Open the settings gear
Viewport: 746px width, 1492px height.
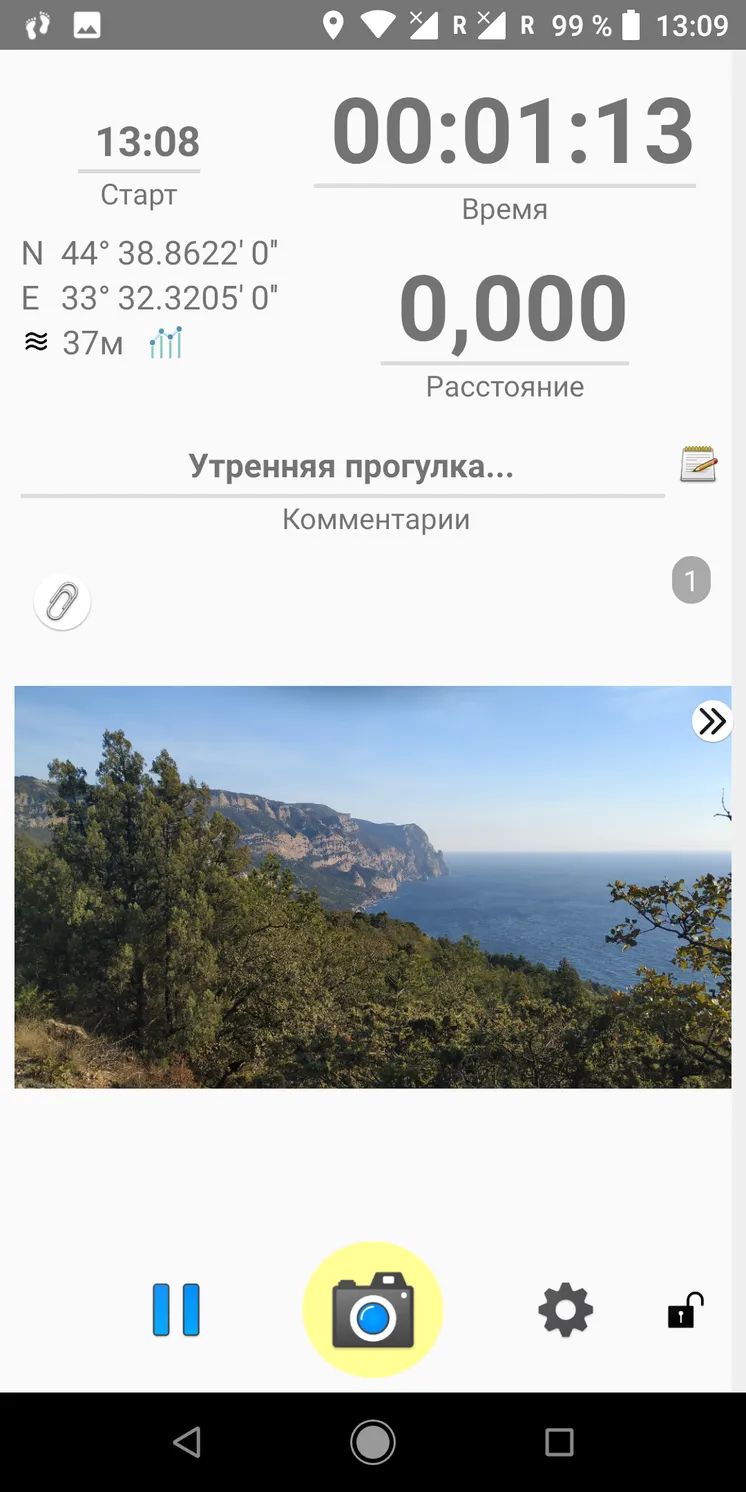coord(566,1310)
